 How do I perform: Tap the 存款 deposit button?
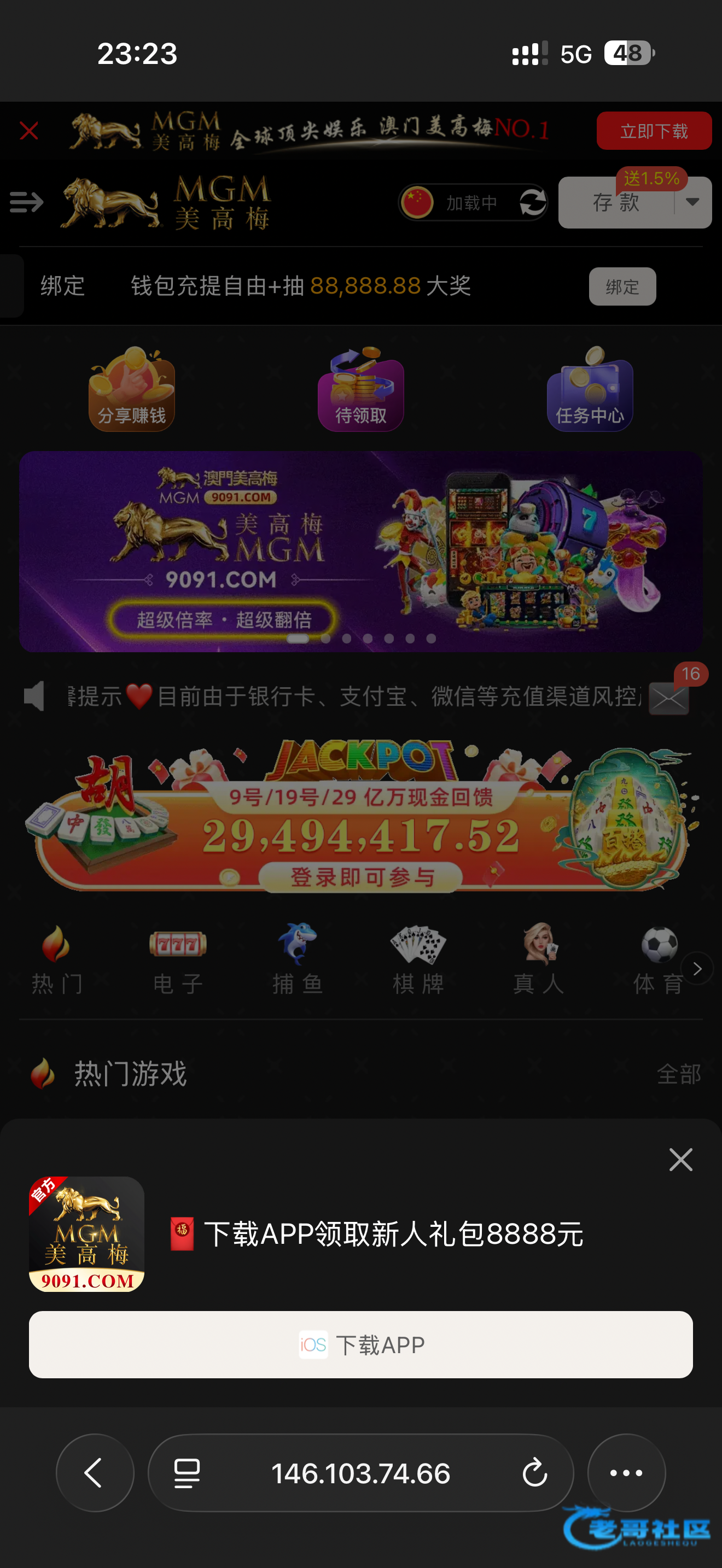[x=615, y=203]
